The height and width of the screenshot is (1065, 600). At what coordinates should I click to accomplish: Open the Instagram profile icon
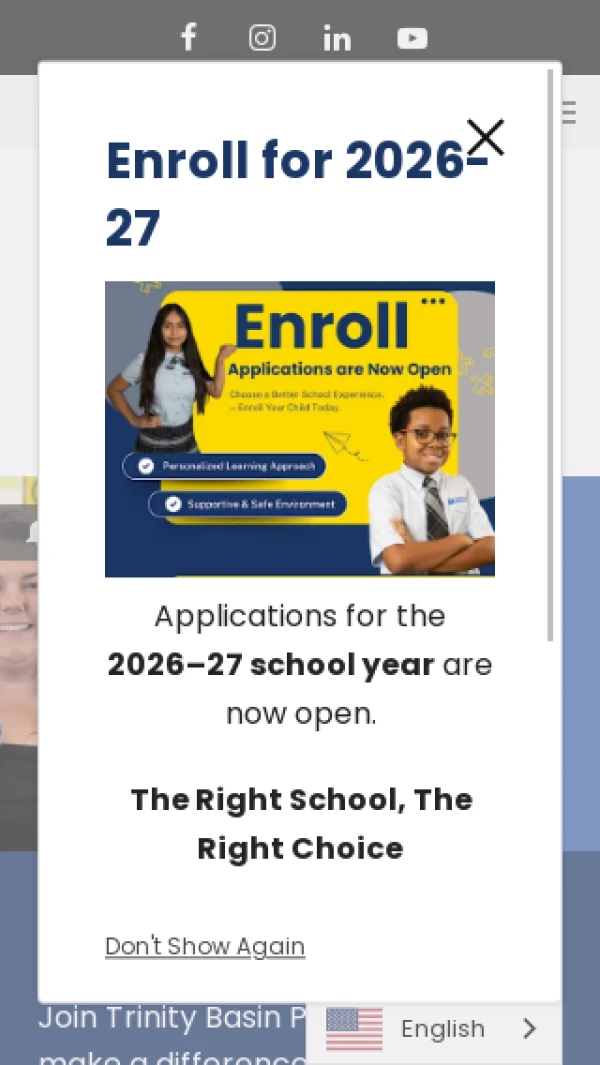click(x=262, y=38)
